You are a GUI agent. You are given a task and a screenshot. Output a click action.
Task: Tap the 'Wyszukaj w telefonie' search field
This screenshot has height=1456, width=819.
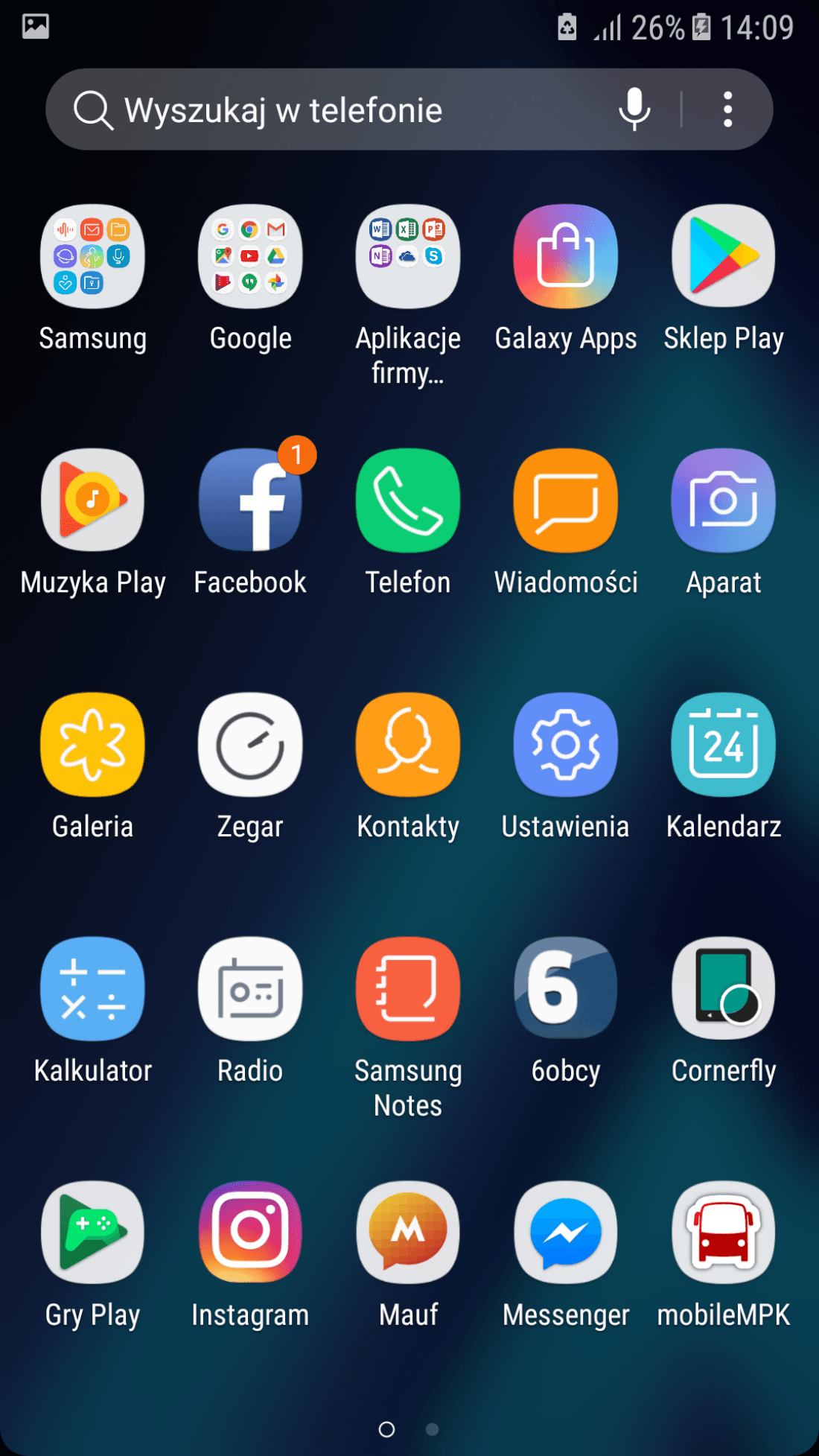335,110
